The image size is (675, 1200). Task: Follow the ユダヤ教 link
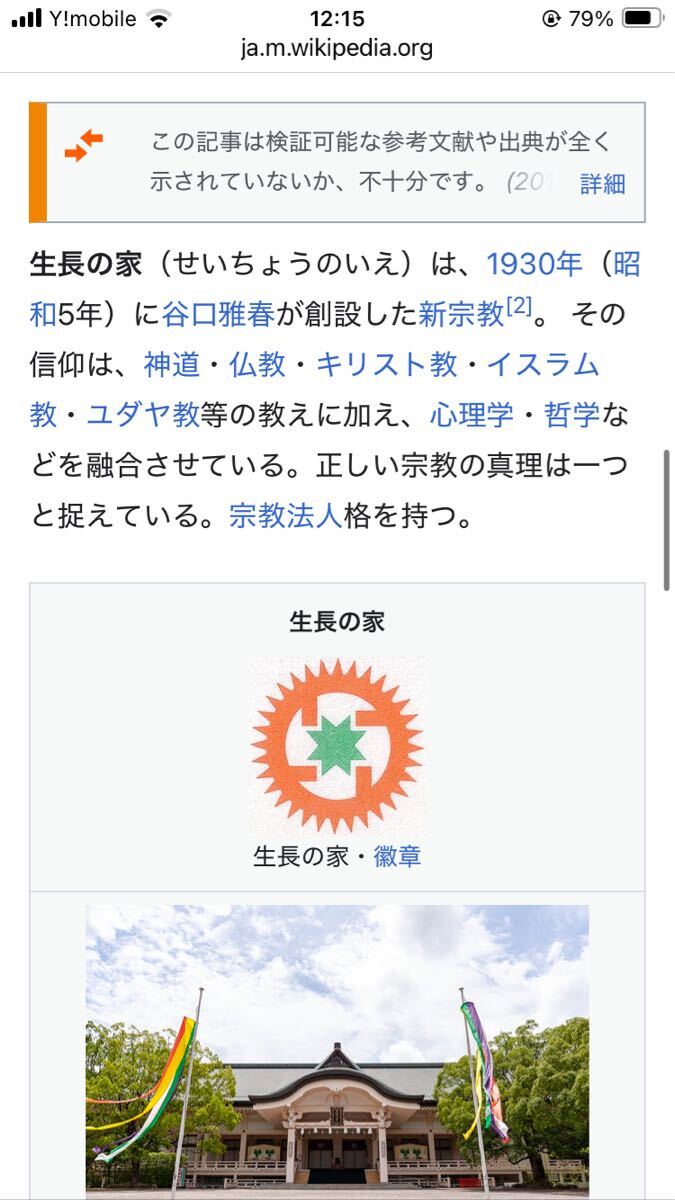click(x=144, y=415)
